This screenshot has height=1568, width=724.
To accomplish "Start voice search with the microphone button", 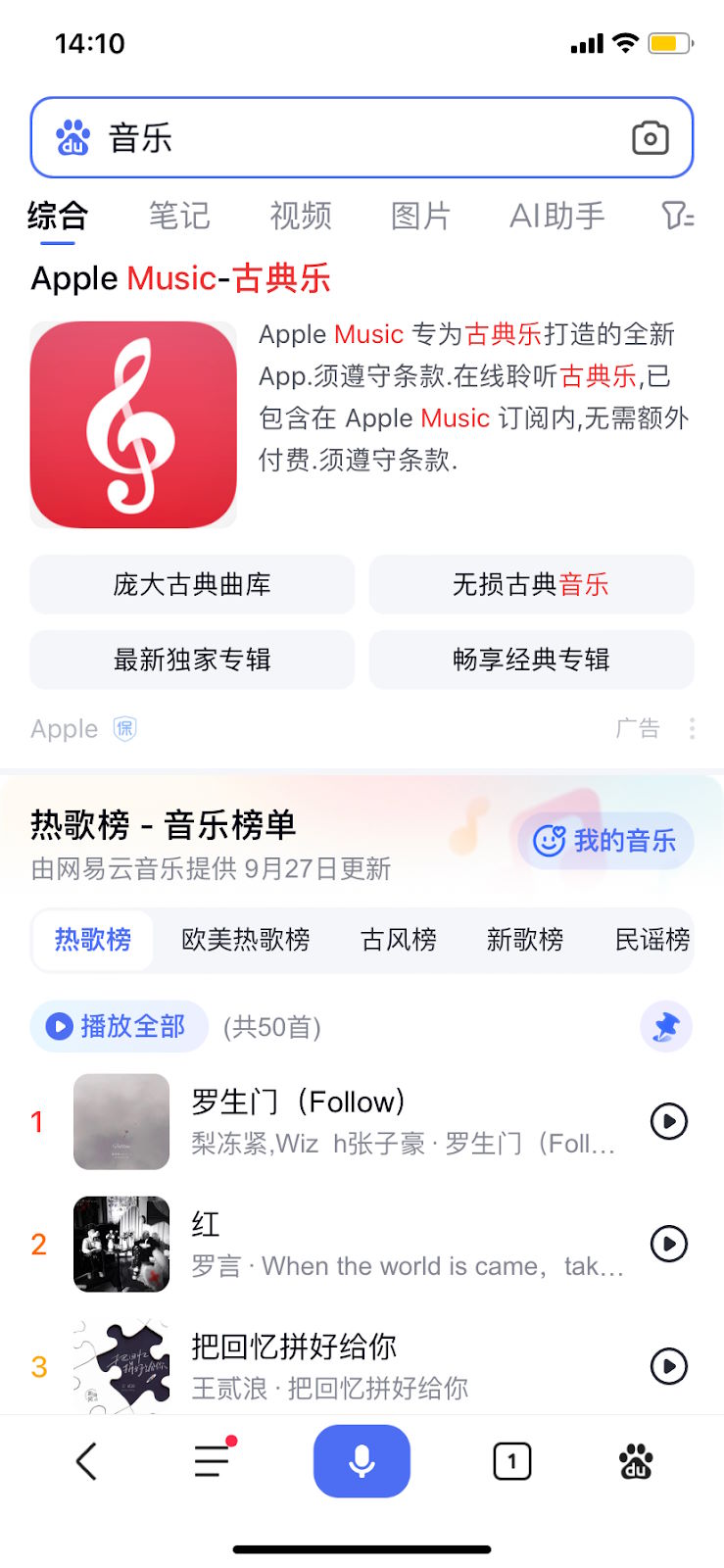I will tap(362, 1461).
